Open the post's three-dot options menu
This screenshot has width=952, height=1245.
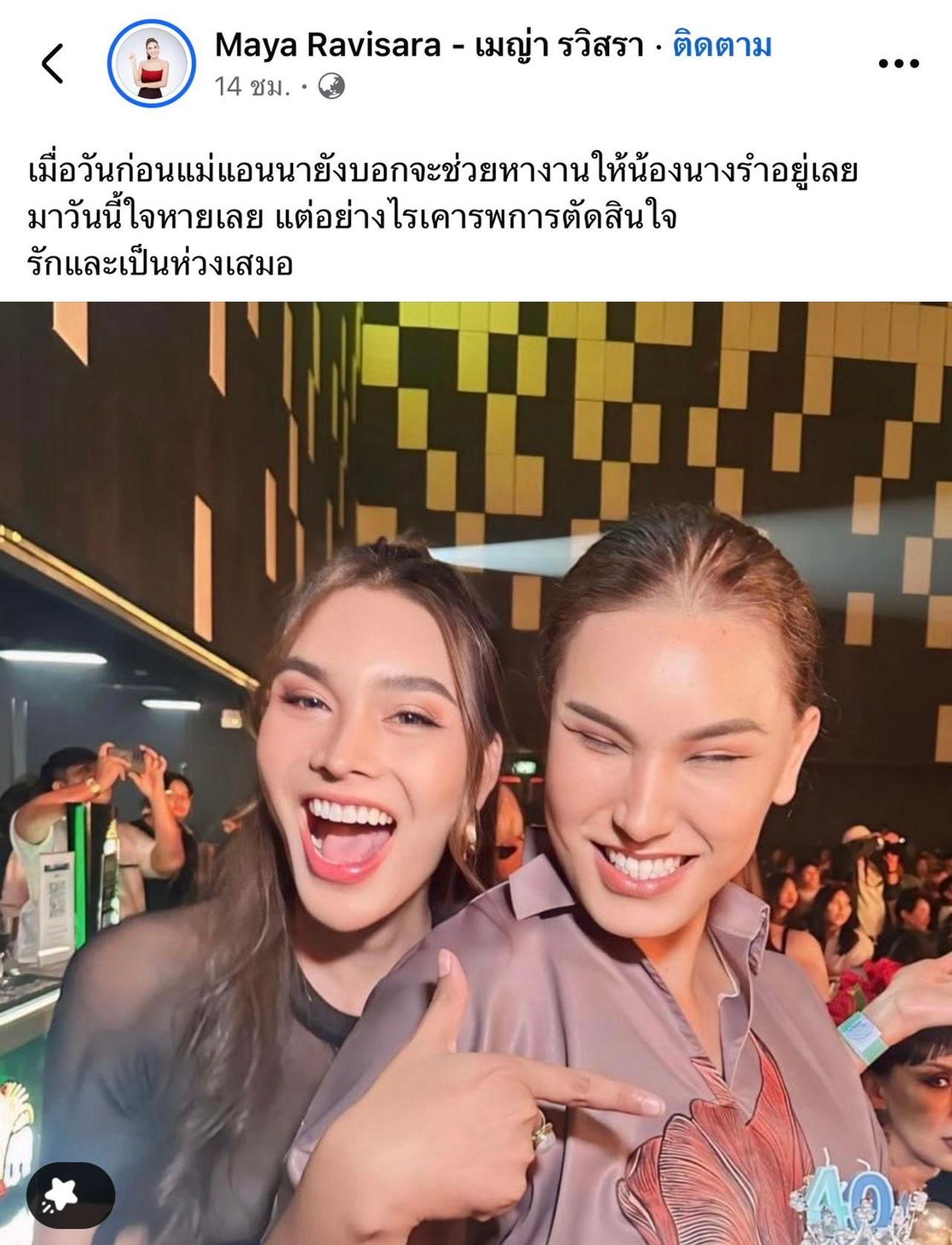pyautogui.click(x=898, y=64)
